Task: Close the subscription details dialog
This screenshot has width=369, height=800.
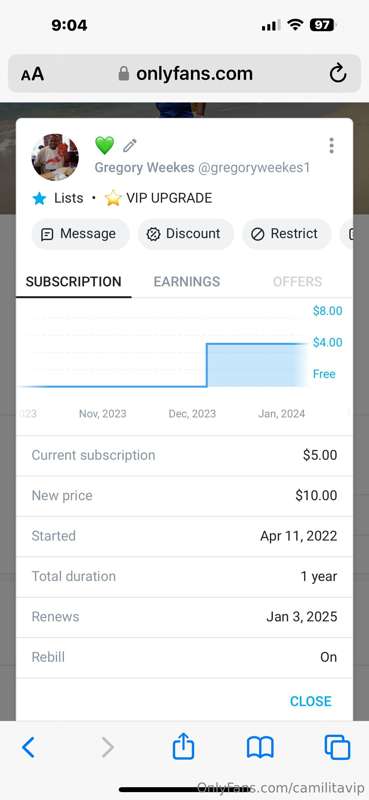Action: pos(310,701)
